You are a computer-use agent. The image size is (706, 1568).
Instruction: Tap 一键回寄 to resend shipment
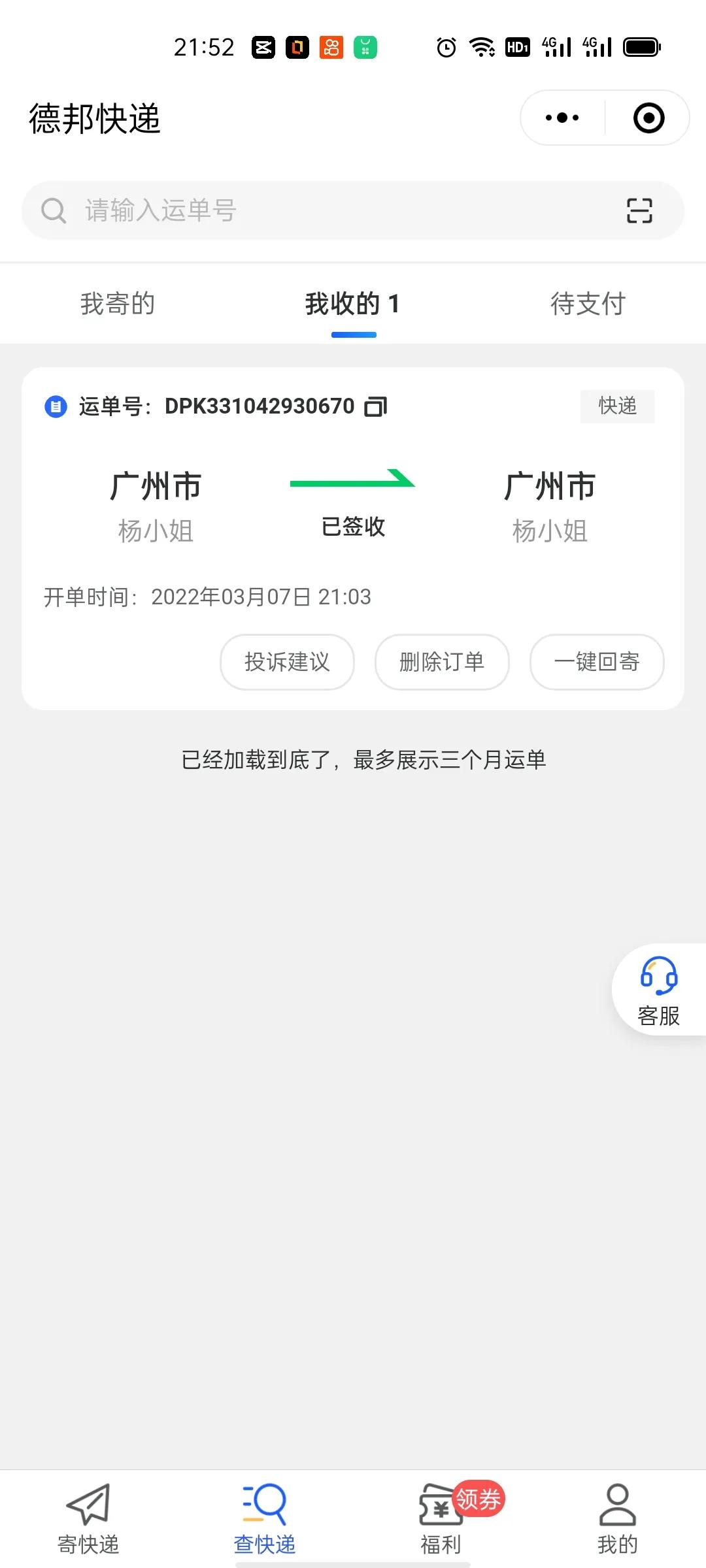tap(597, 662)
